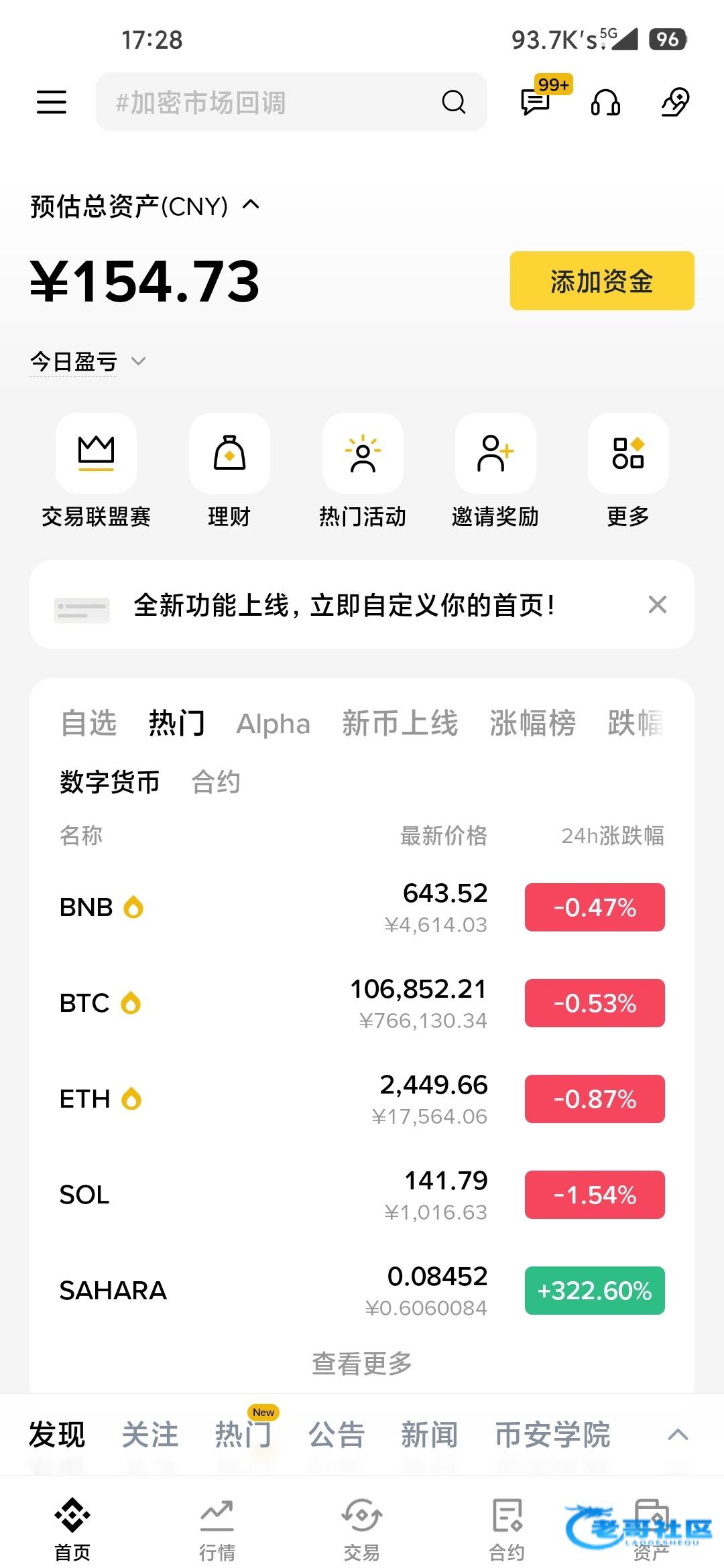Open customer support headset icon
724x1568 pixels.
pyautogui.click(x=605, y=103)
